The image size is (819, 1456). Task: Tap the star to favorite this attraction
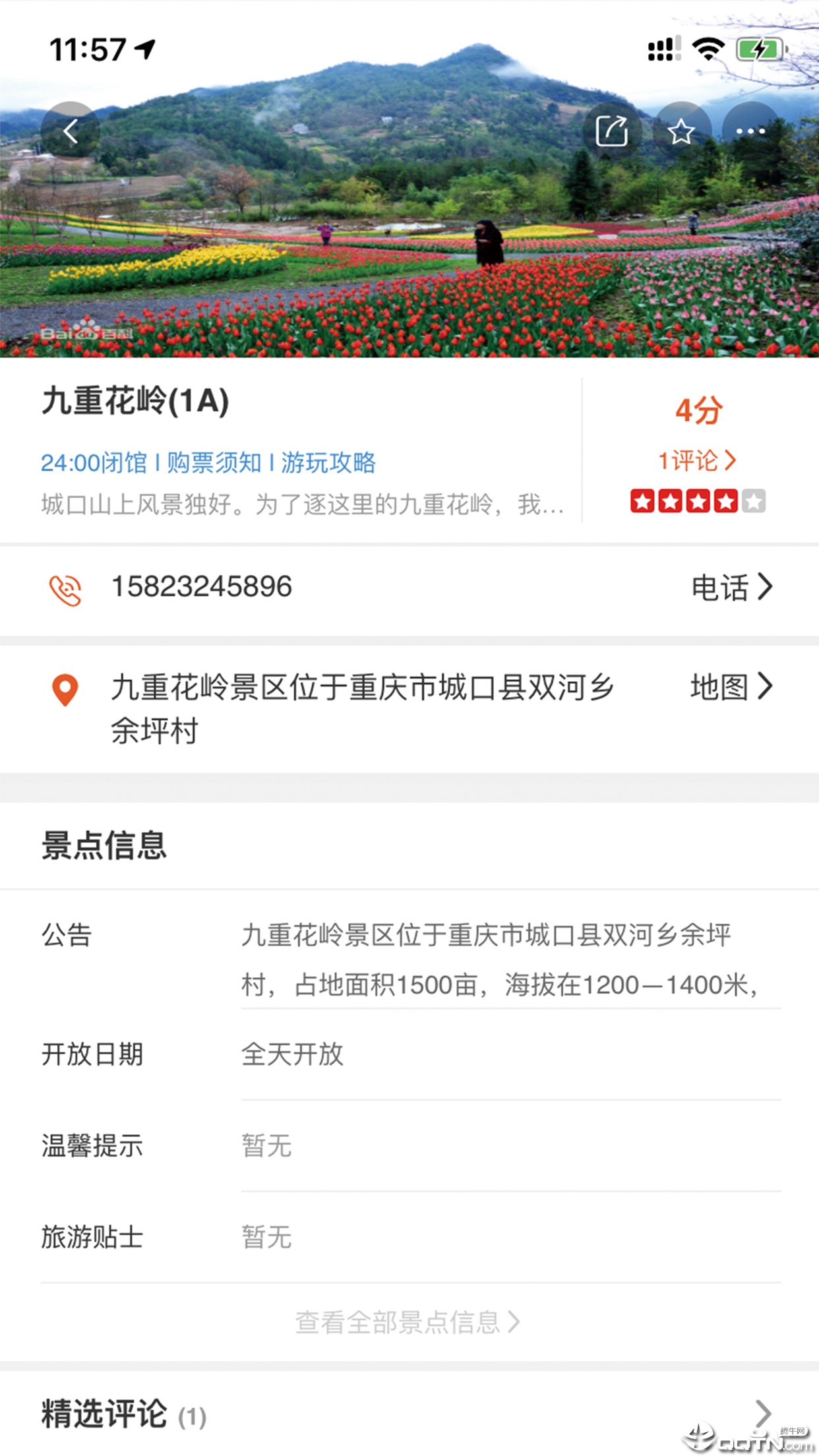pyautogui.click(x=681, y=130)
